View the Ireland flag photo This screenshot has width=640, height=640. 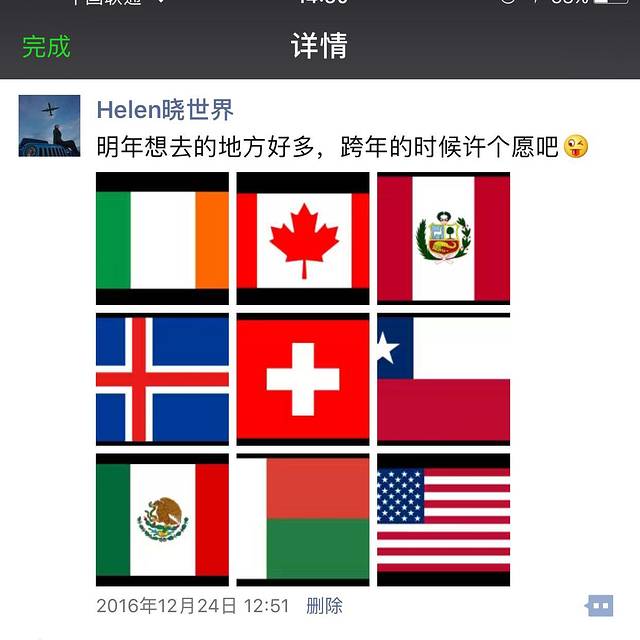[x=162, y=239]
